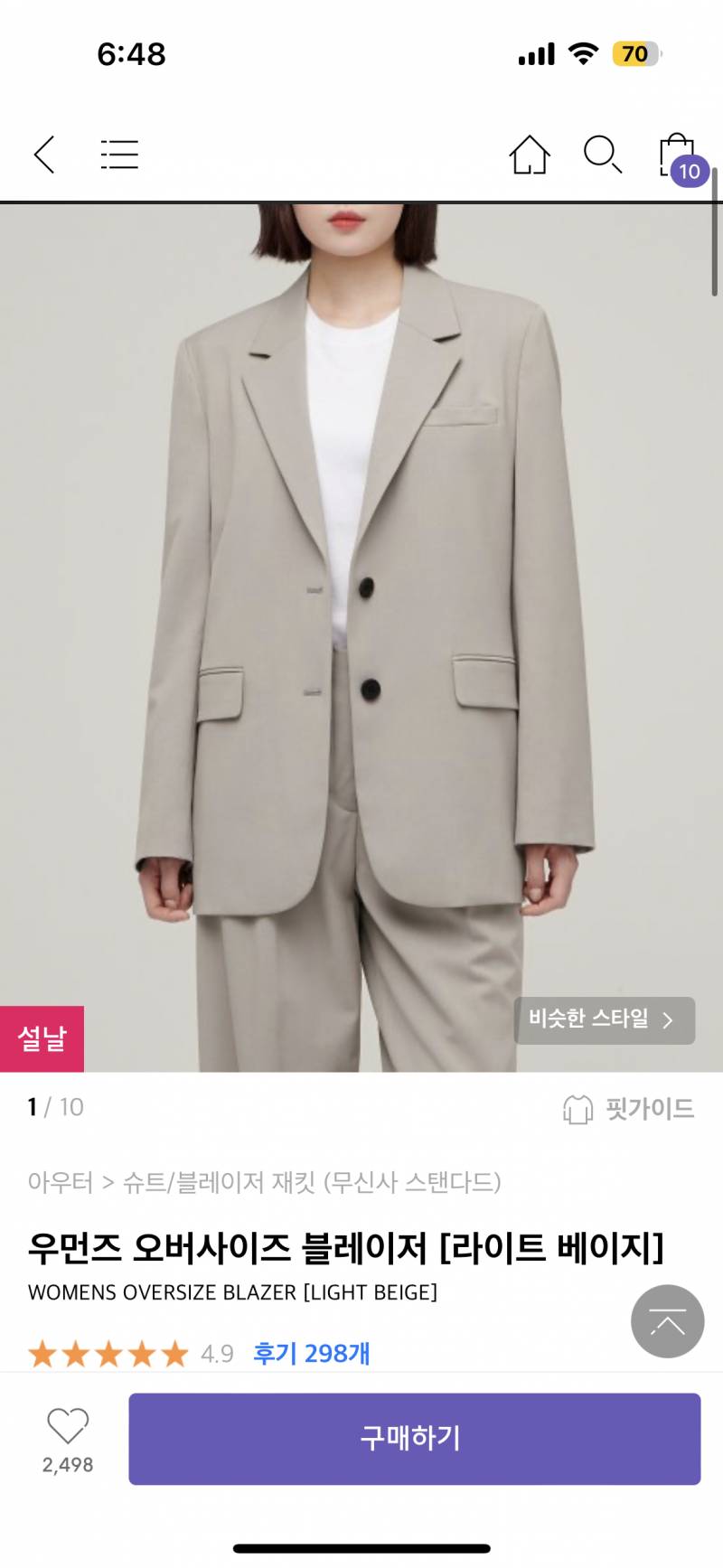
Task: Open 비슷한 스타일 similar styles panel
Action: pyautogui.click(x=604, y=1020)
